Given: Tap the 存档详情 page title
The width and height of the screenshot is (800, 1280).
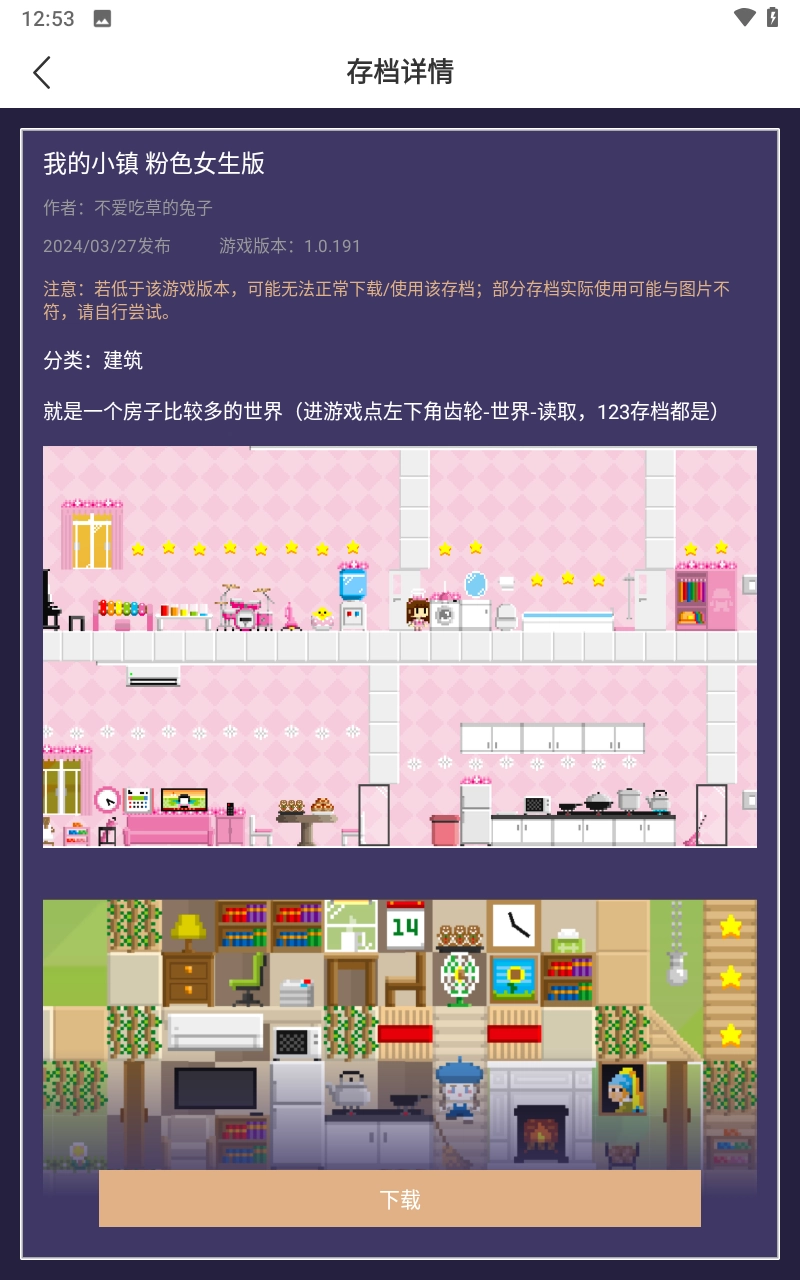Looking at the screenshot, I should (400, 72).
